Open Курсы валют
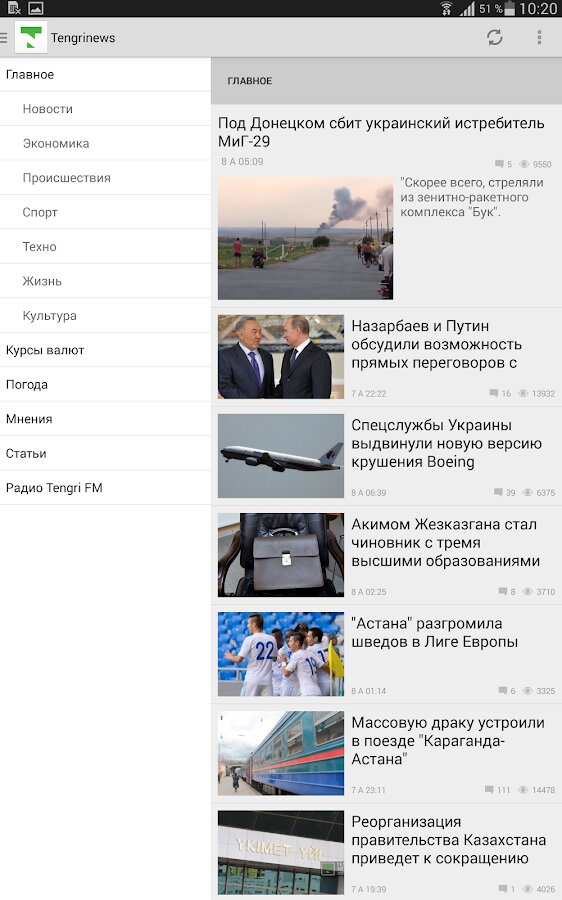Screen dimensions: 562x900 [x=106, y=350]
